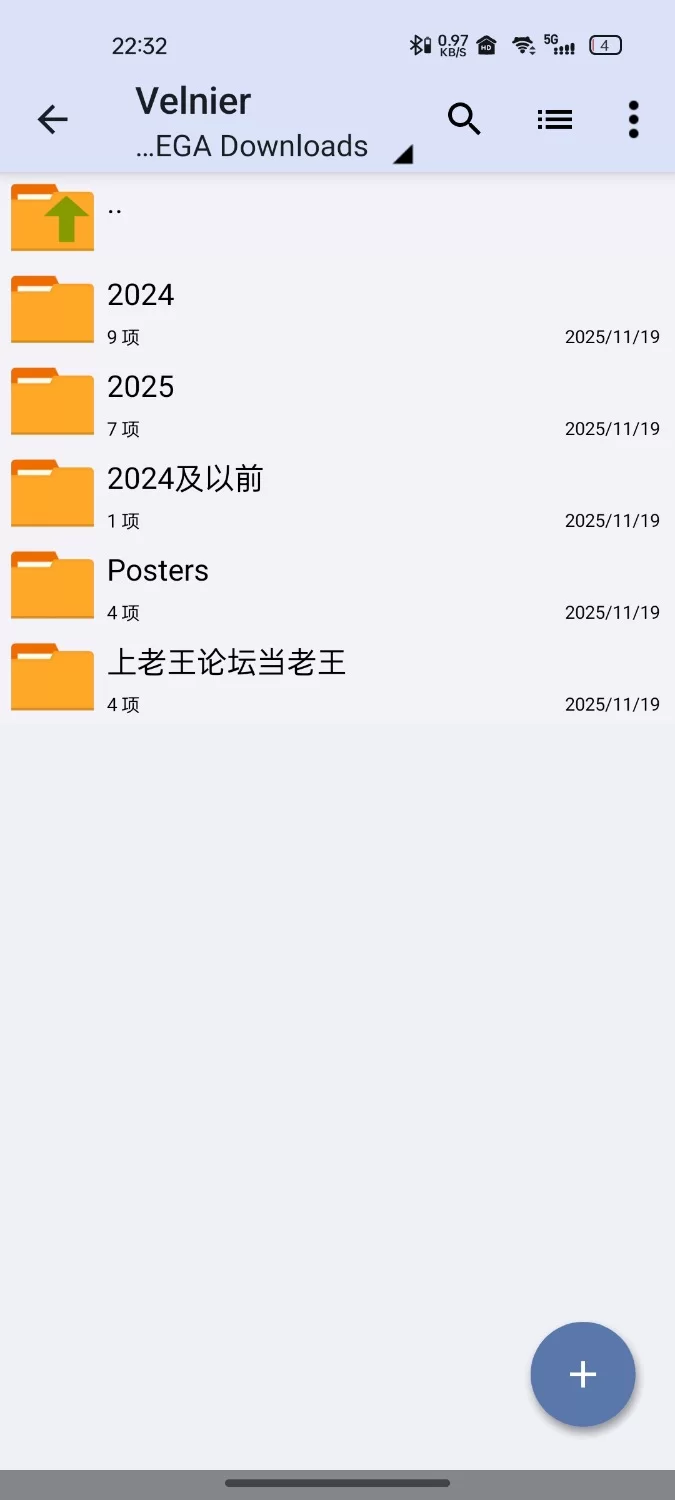Open the three-dot overflow menu

tap(633, 120)
